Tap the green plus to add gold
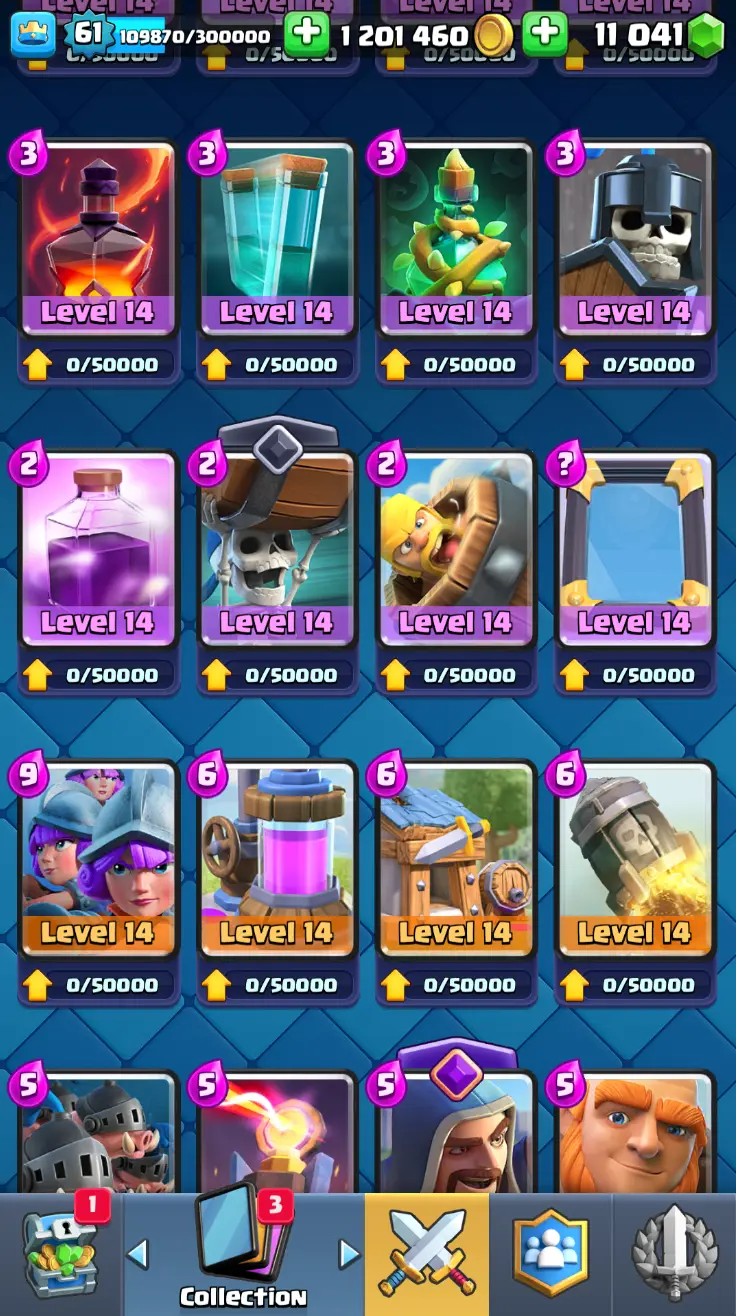Screen dimensions: 736x1316 point(306,35)
